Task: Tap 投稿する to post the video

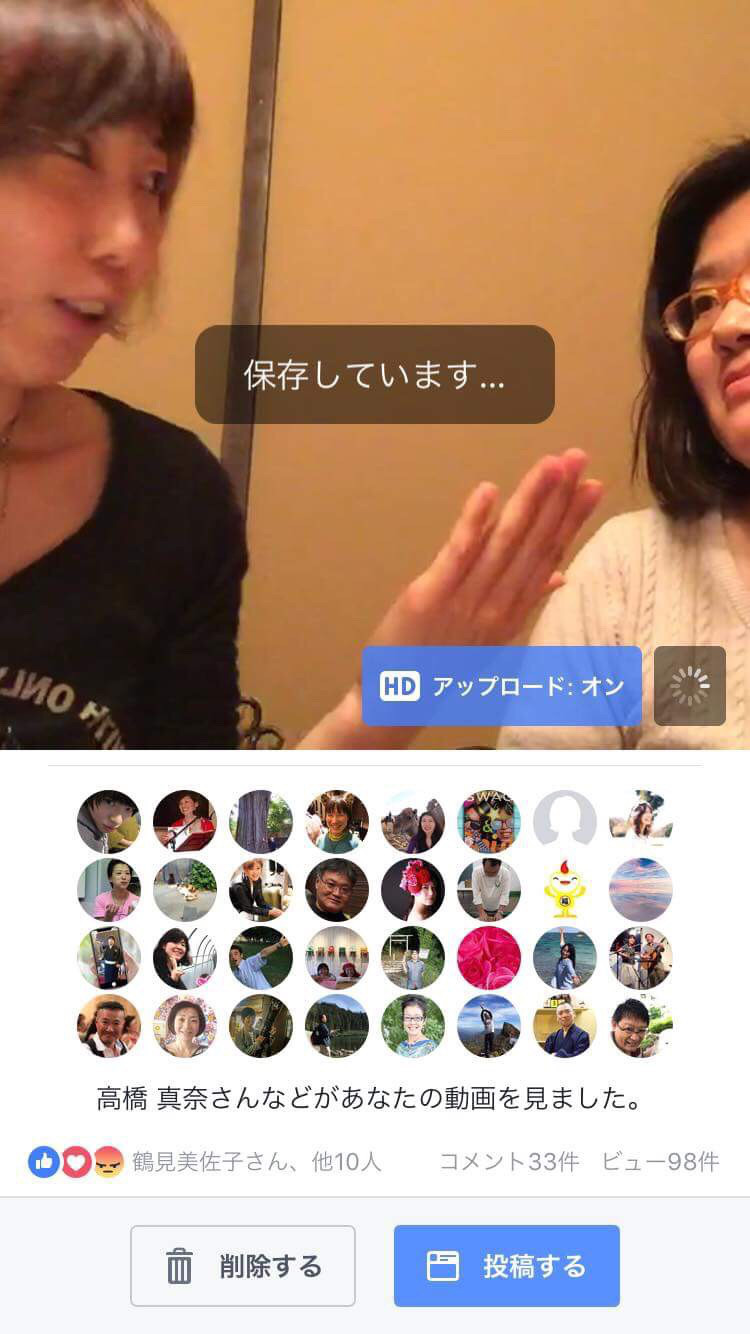Action: point(506,1266)
